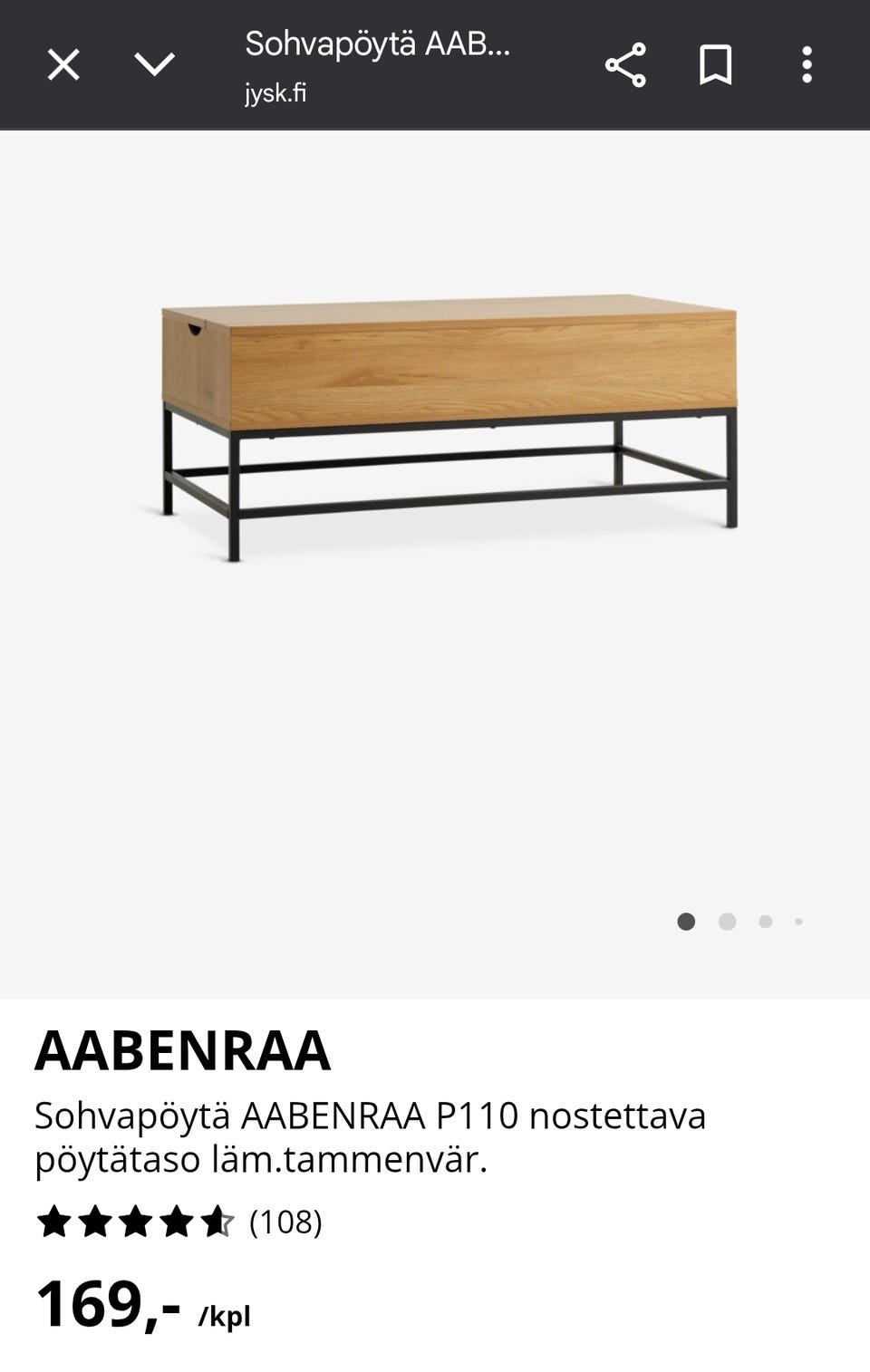Open the three-dot overflow menu

tap(807, 63)
